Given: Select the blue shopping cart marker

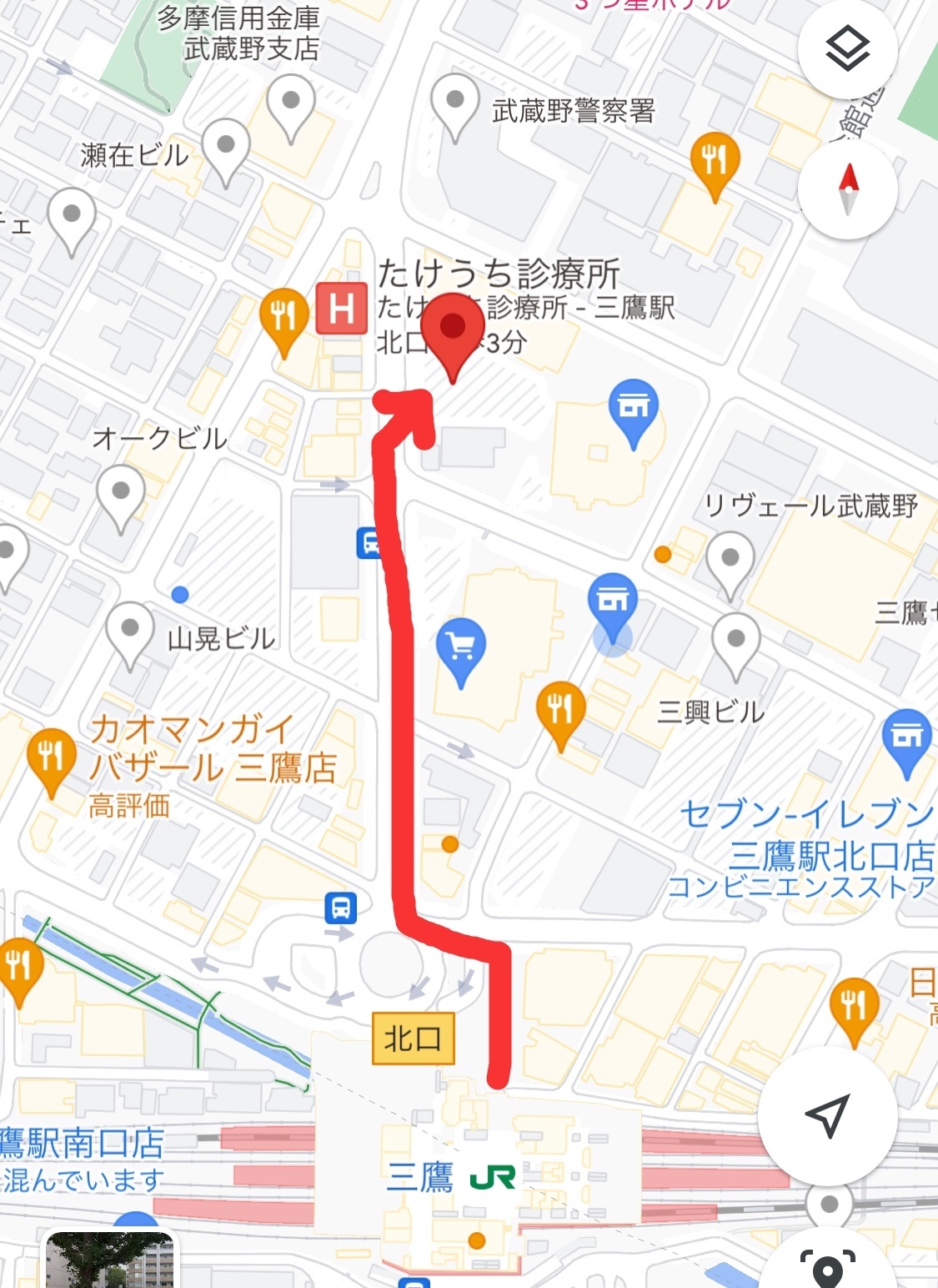Looking at the screenshot, I should pos(460,651).
